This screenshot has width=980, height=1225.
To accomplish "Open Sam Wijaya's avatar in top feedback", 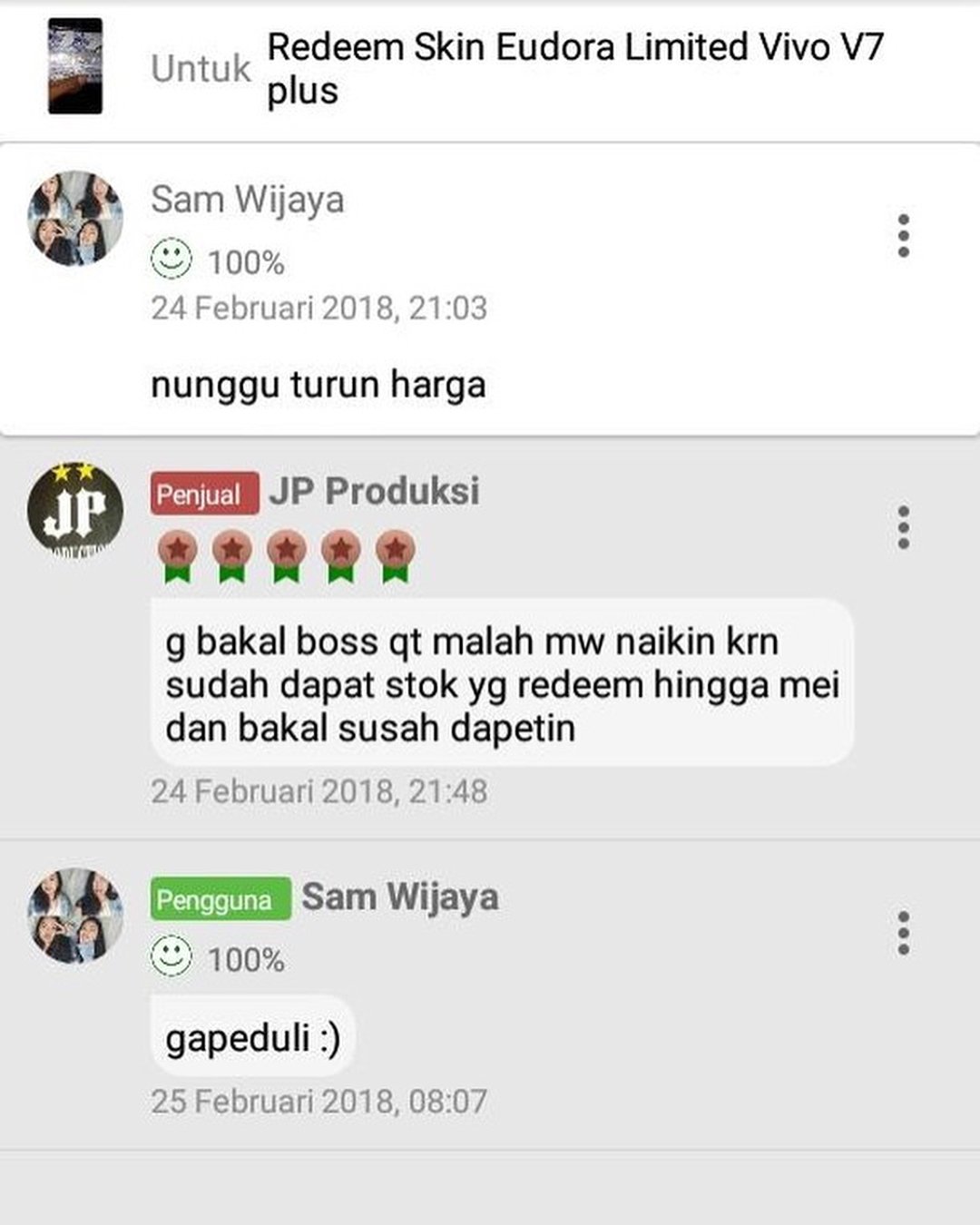I will [x=75, y=219].
